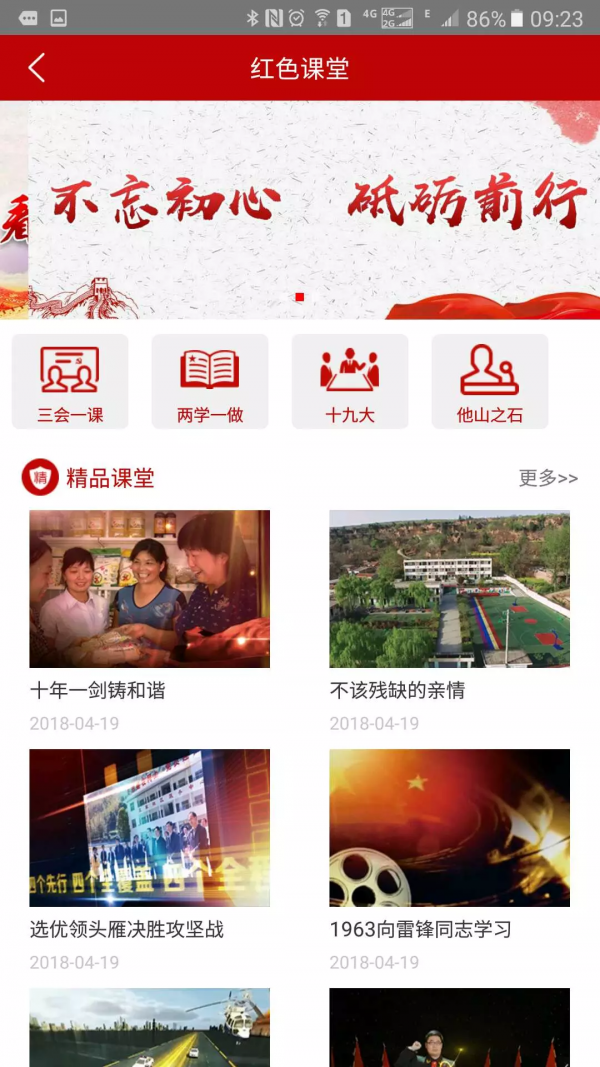This screenshot has width=600, height=1067.
Task: Go back from 红色课堂
Action: (x=37, y=68)
